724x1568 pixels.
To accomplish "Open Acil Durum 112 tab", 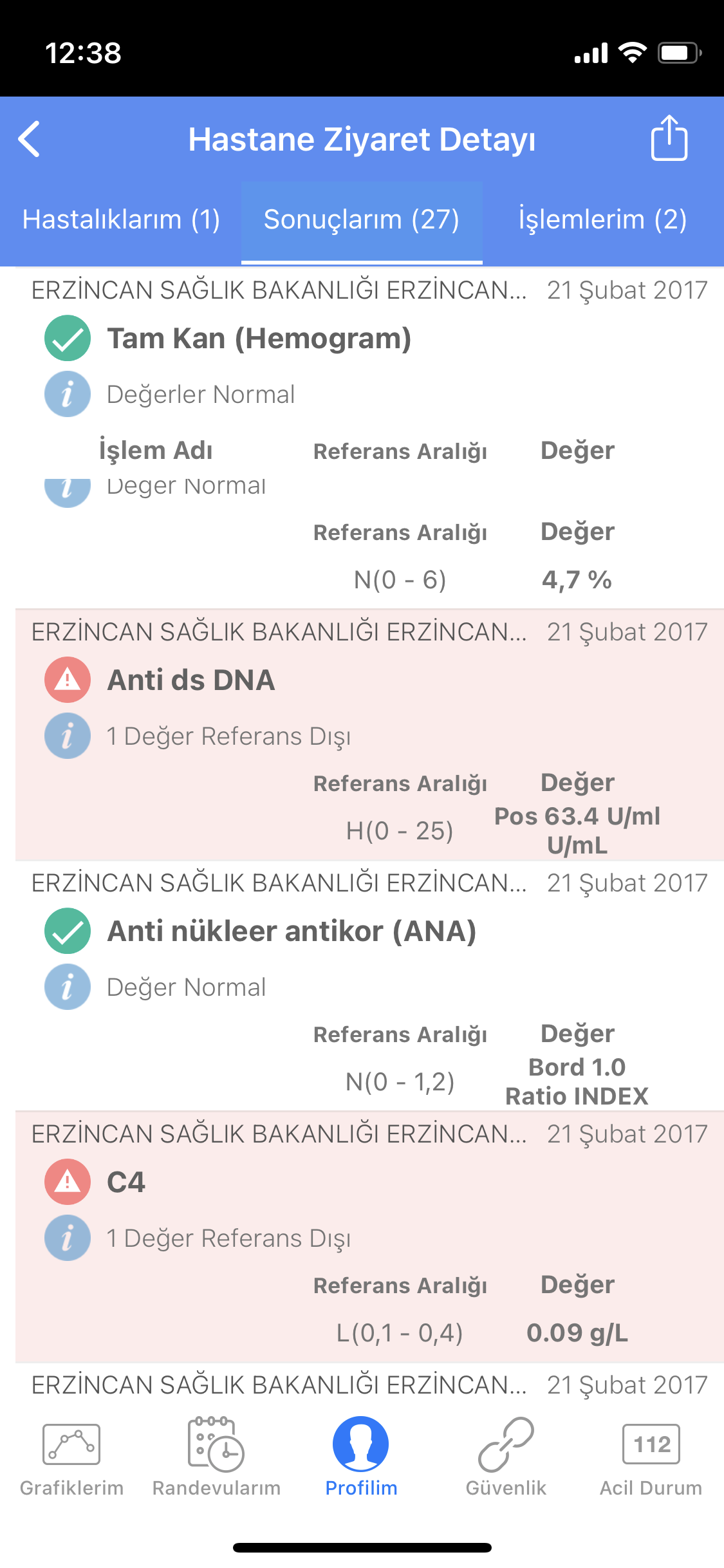I will pos(651,1458).
